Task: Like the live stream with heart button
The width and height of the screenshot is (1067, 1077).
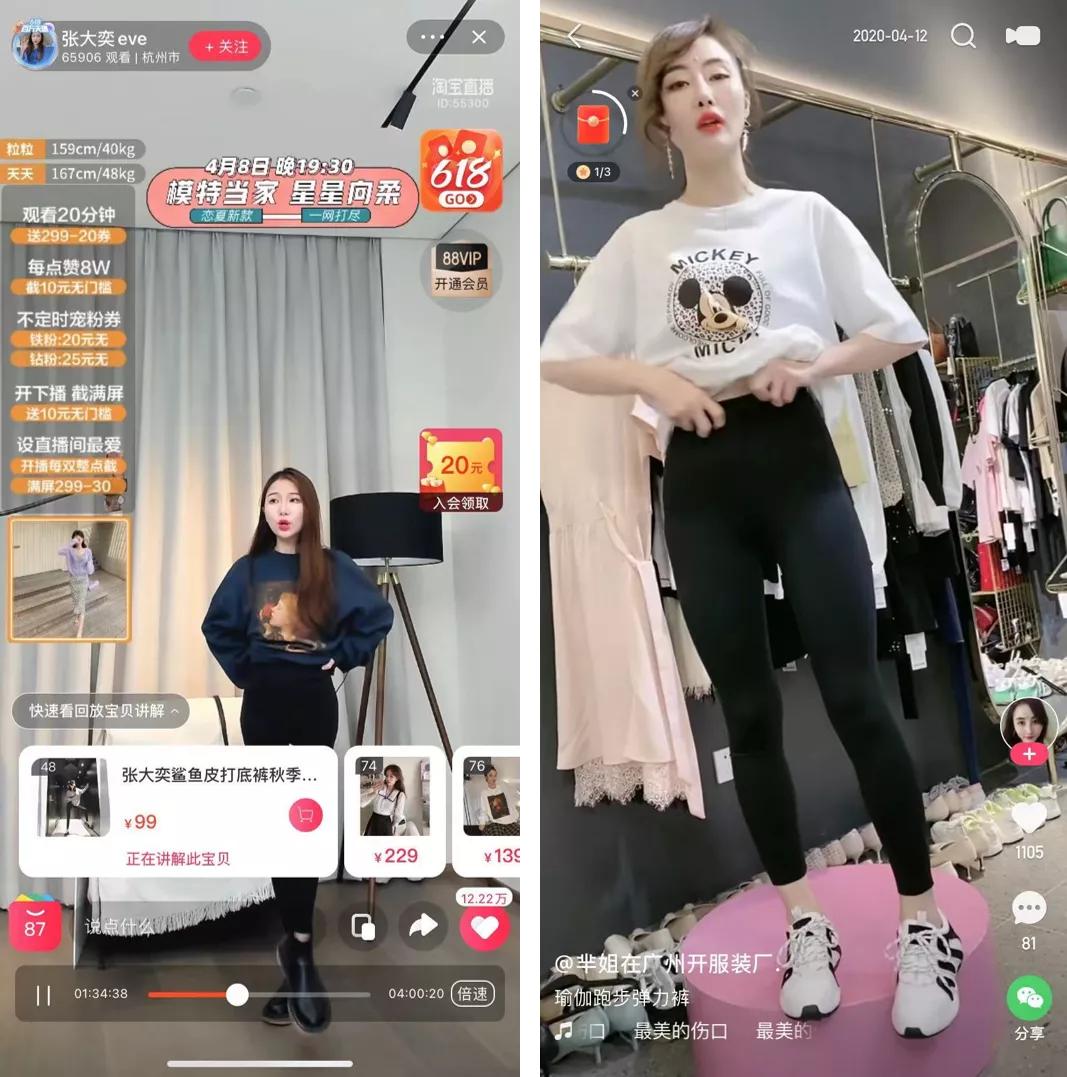Action: pos(484,928)
